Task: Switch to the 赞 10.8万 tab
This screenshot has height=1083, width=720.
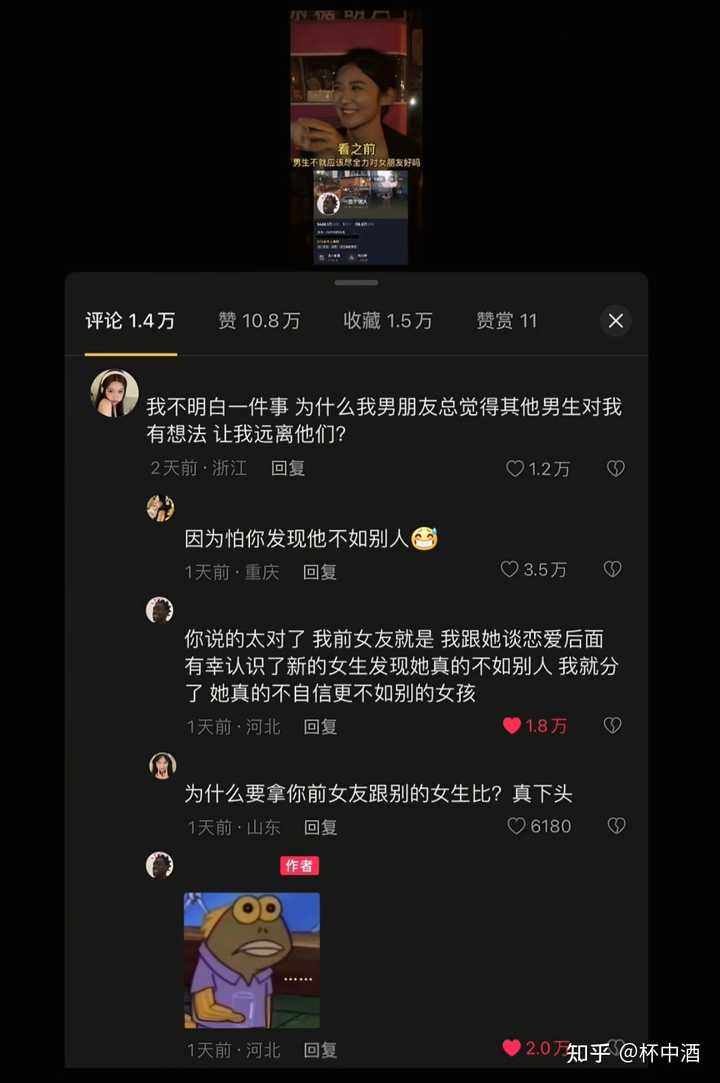Action: 259,321
